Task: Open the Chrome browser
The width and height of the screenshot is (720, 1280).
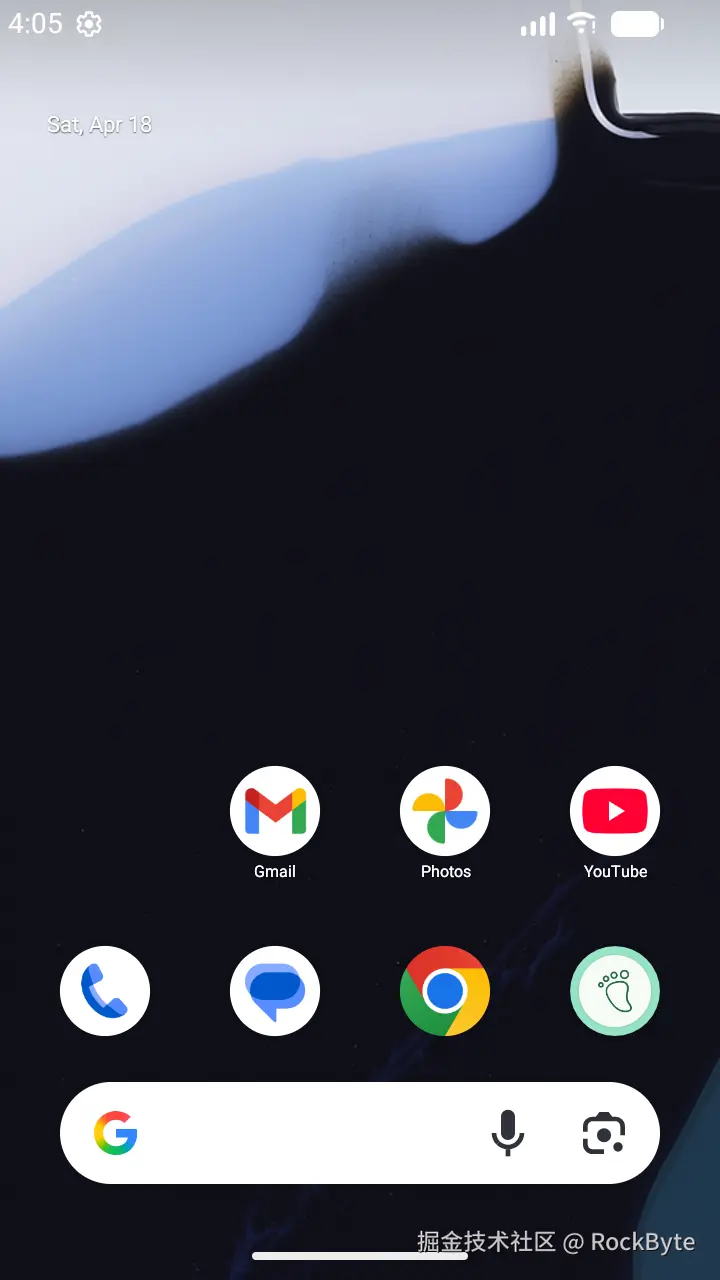Action: pyautogui.click(x=445, y=991)
